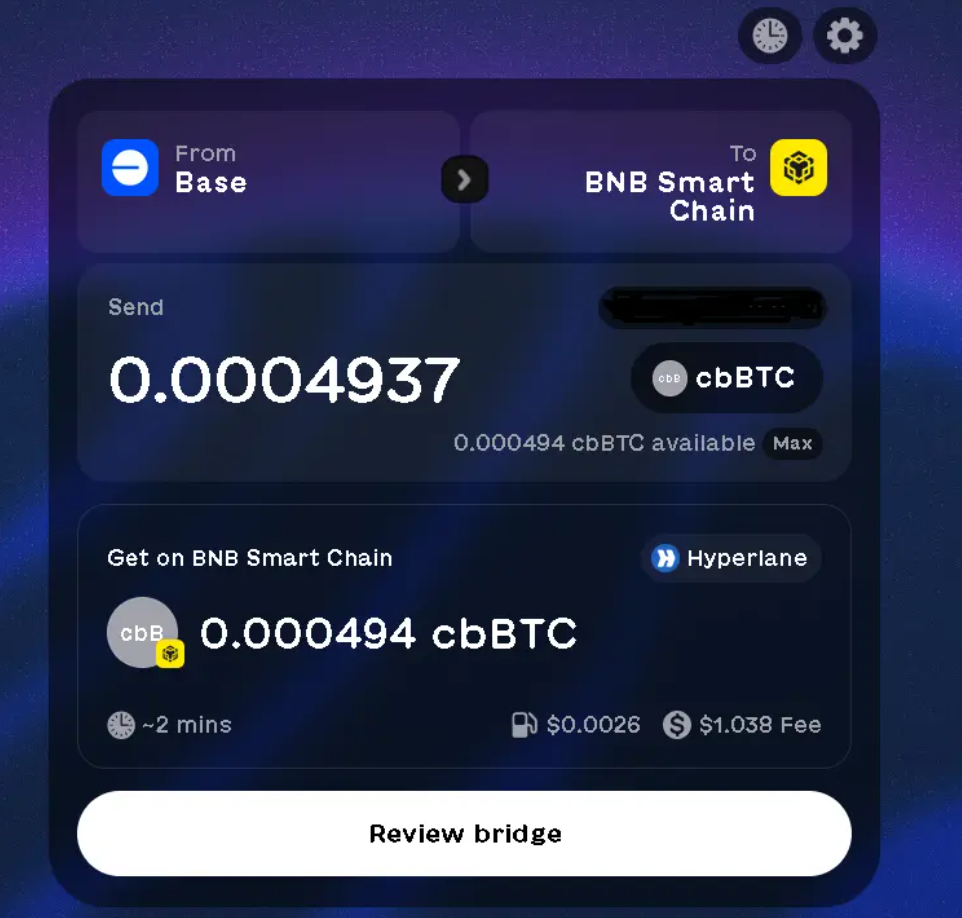The width and height of the screenshot is (962, 918).
Task: Select a different token than cbBTC
Action: [x=726, y=378]
